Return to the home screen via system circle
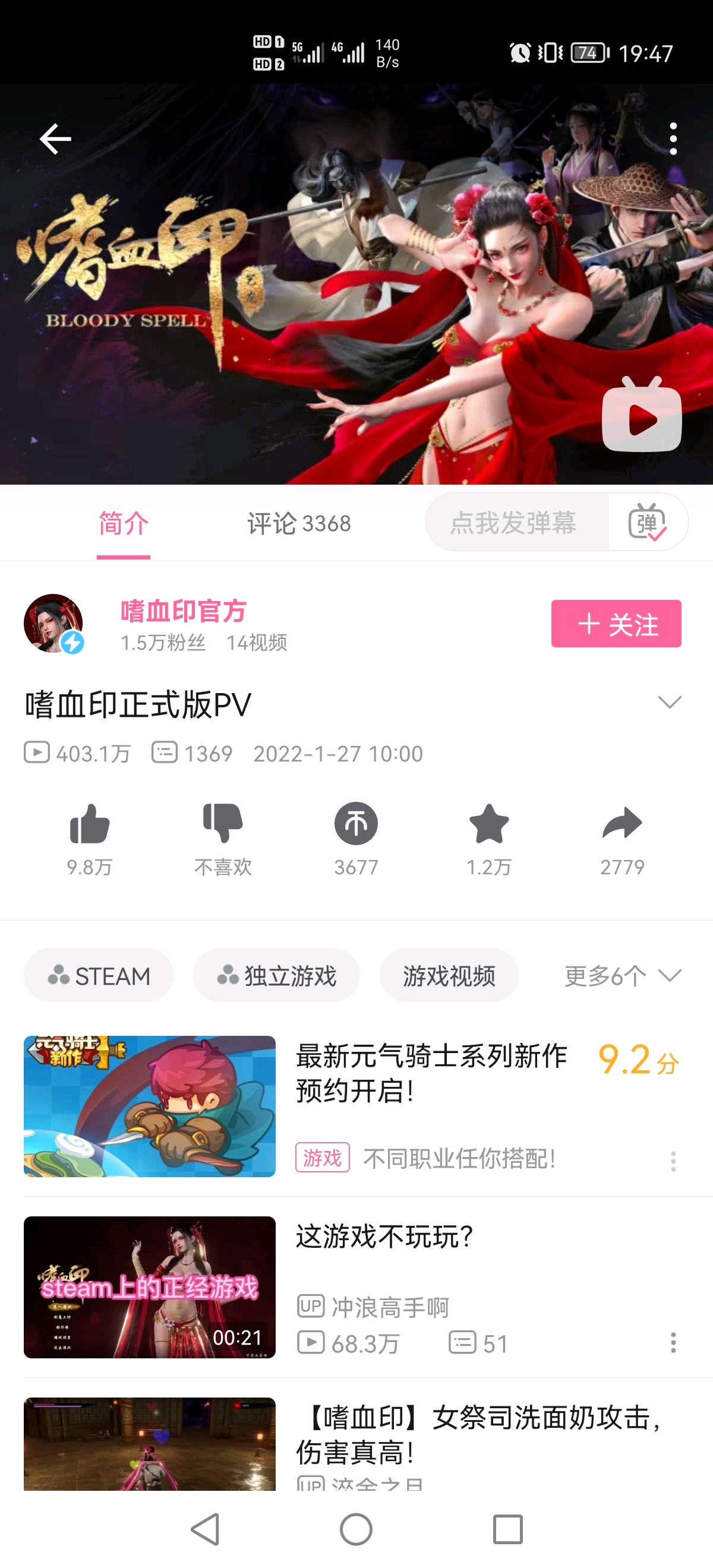This screenshot has height=1568, width=713. [x=356, y=1529]
